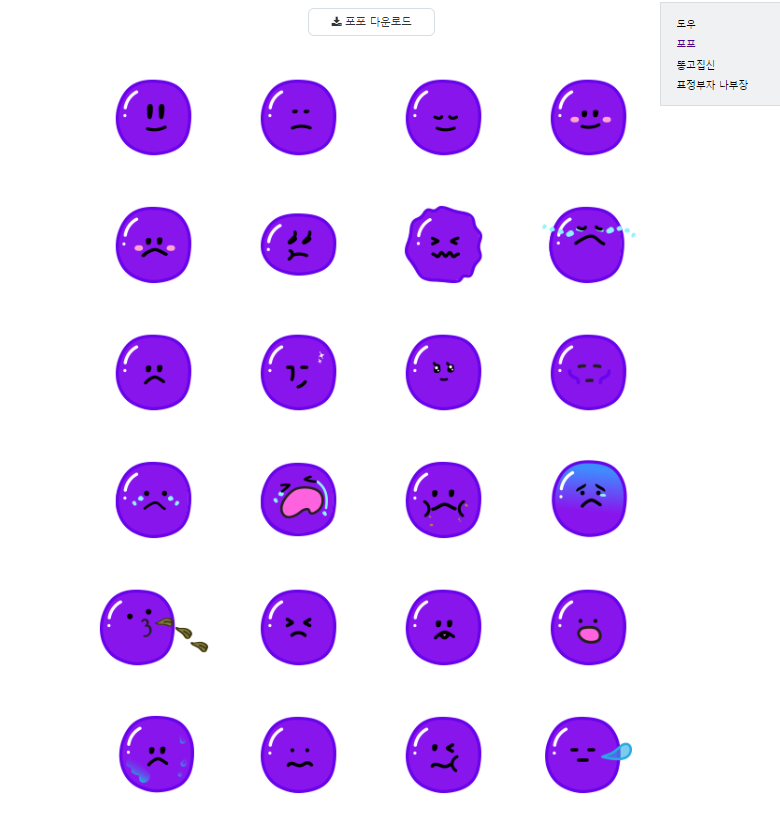
Task: Jump to the 도우 section link
Action: [685, 23]
